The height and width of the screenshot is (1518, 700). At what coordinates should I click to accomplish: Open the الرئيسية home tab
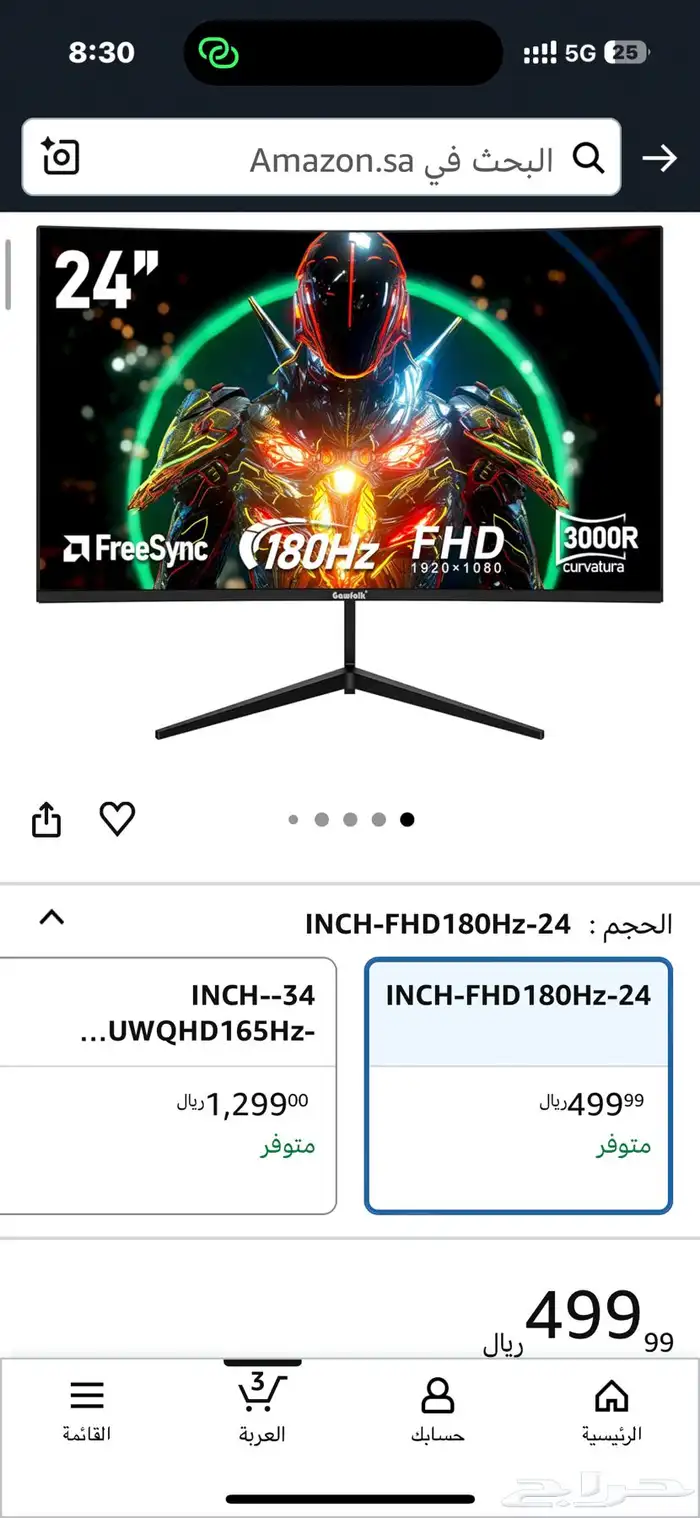point(611,1410)
